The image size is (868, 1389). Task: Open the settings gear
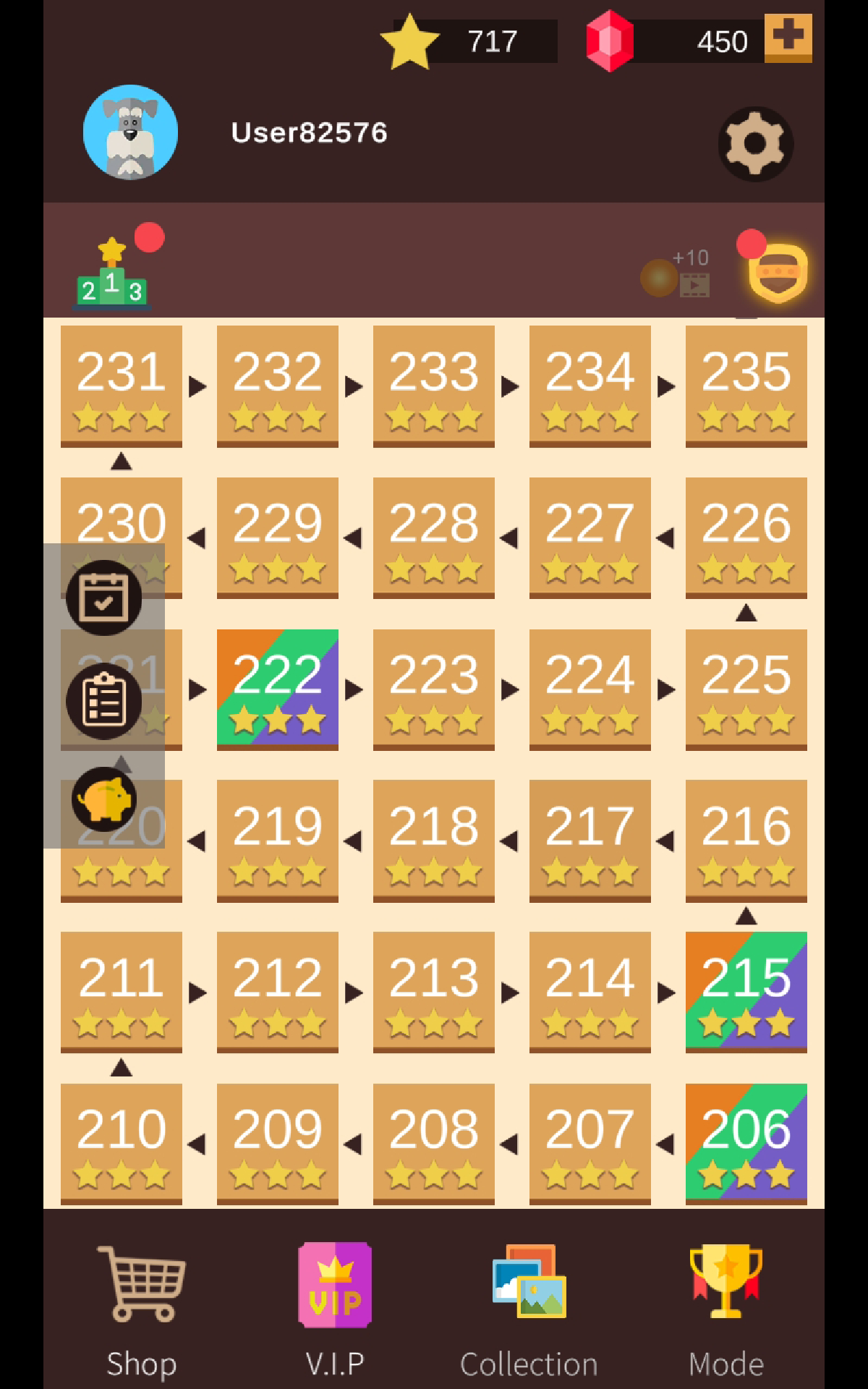pyautogui.click(x=755, y=144)
